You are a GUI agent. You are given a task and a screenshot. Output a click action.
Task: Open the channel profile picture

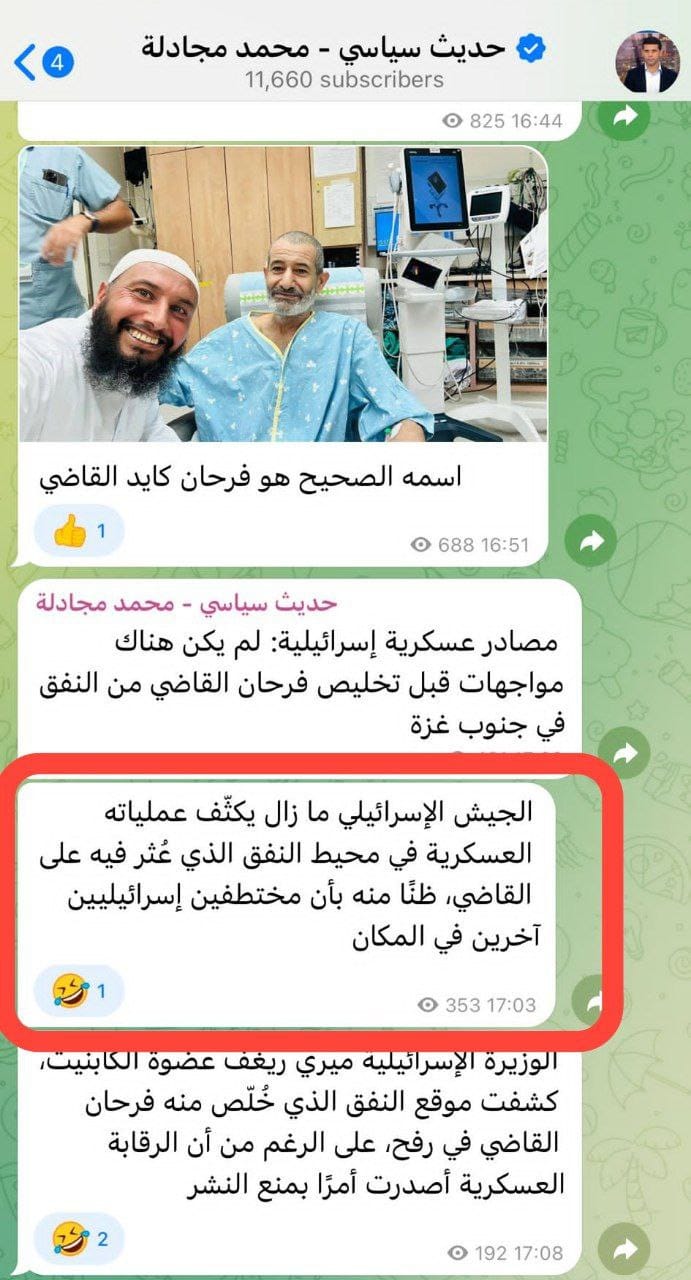tap(647, 62)
